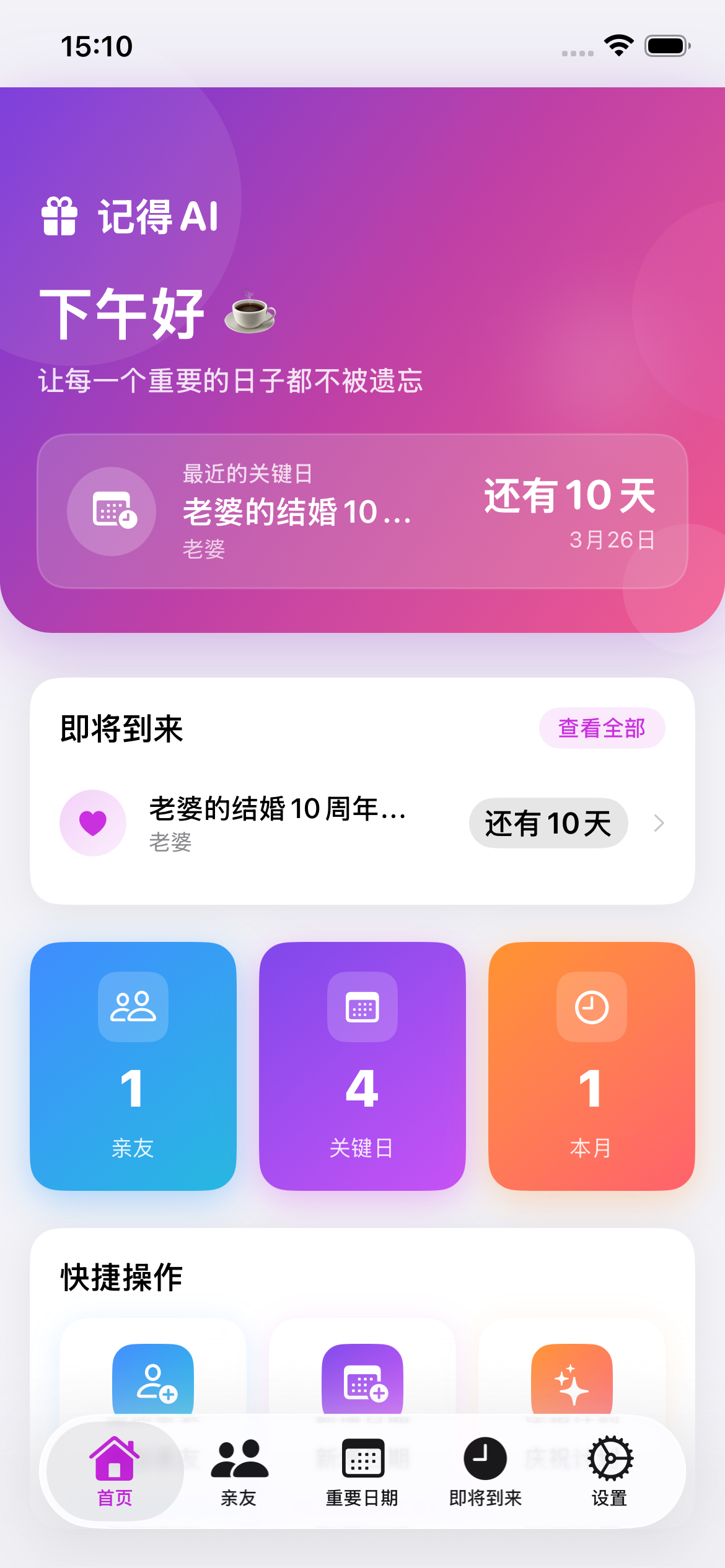The image size is (725, 1568).
Task: Select the people icon on the blue 亲友 card
Action: [132, 1006]
